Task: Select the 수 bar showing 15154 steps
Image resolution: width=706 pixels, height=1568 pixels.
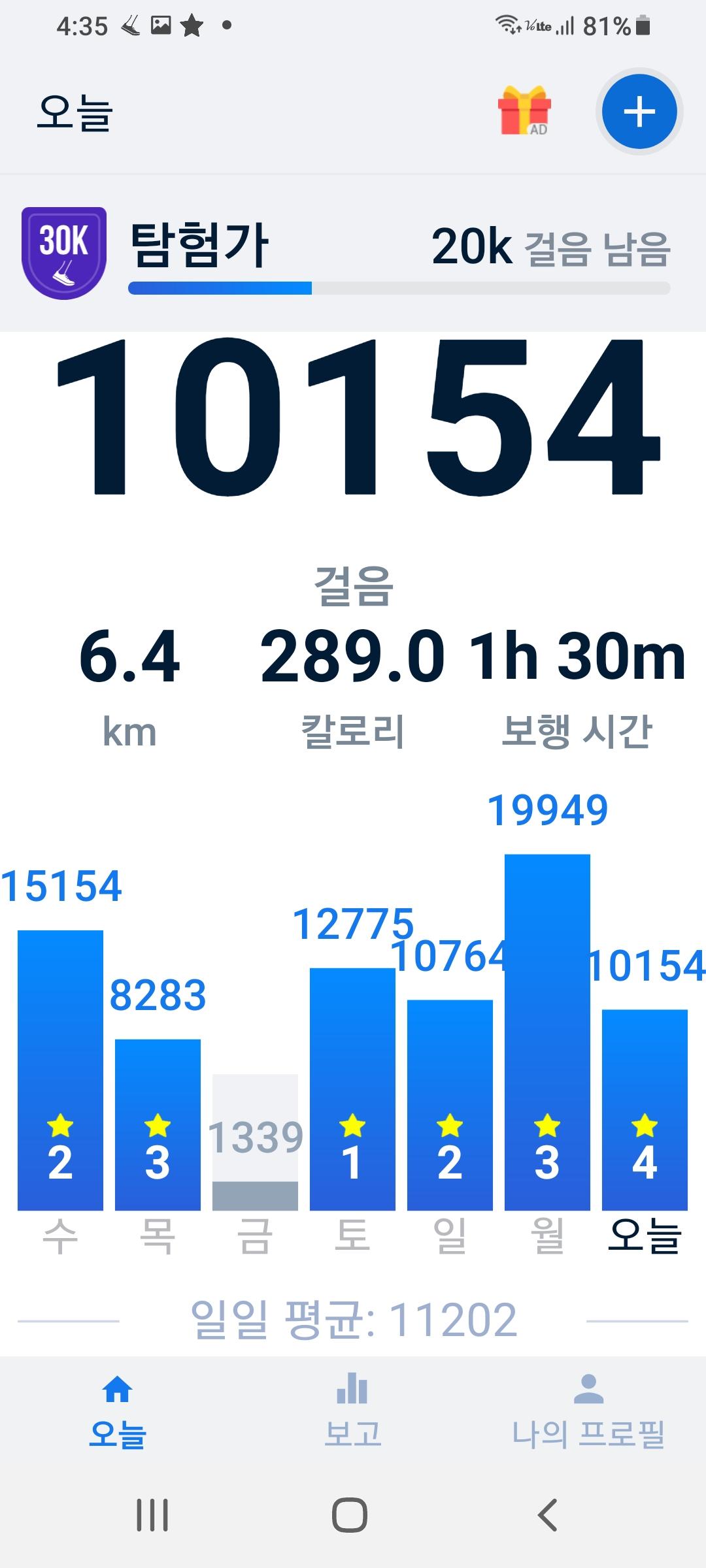Action: pos(60,1071)
